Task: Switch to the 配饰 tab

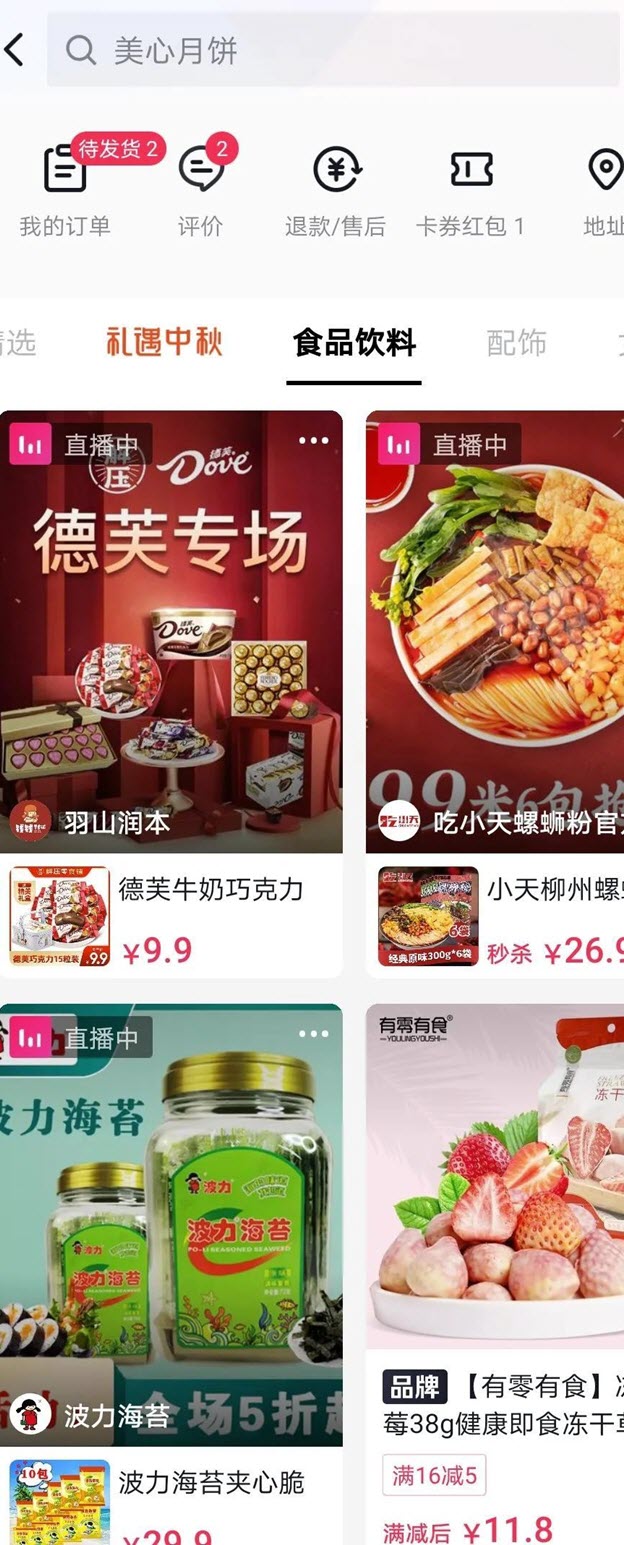Action: (516, 343)
